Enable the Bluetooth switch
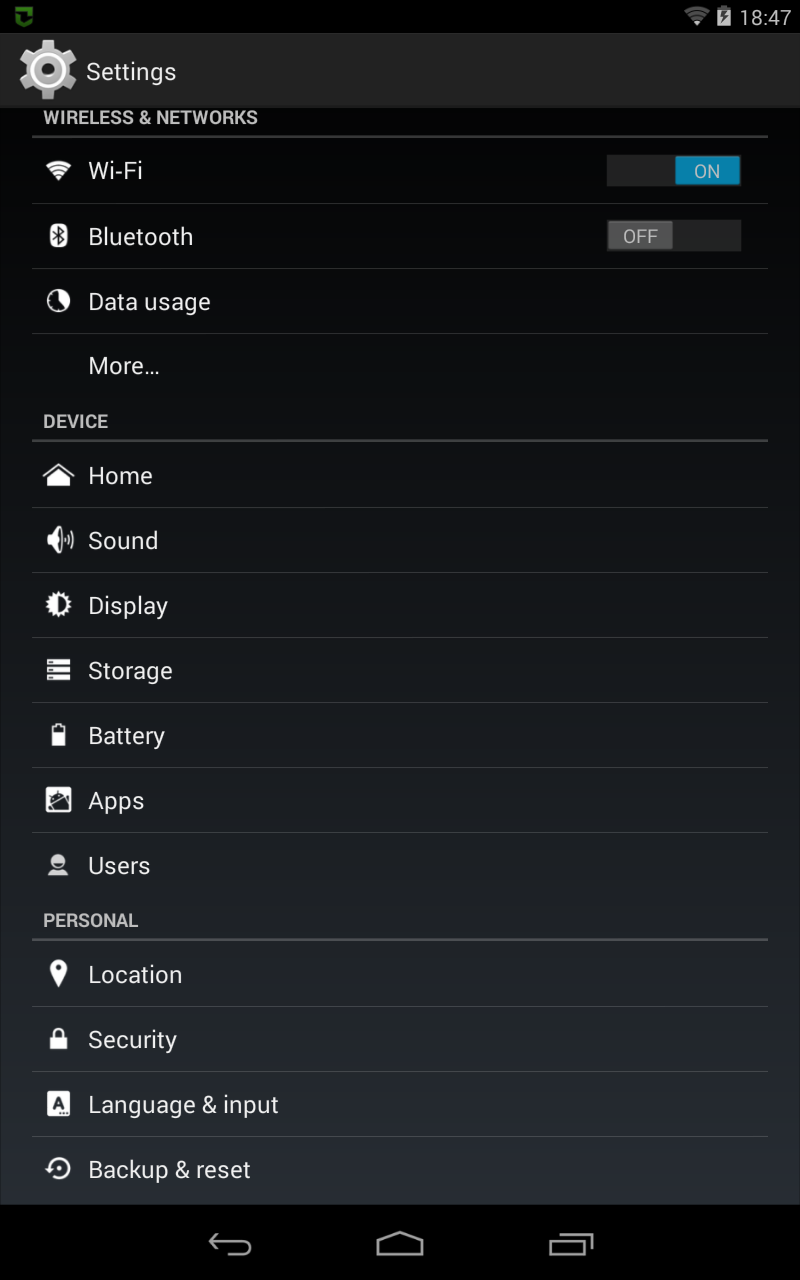Viewport: 800px width, 1280px height. (673, 236)
